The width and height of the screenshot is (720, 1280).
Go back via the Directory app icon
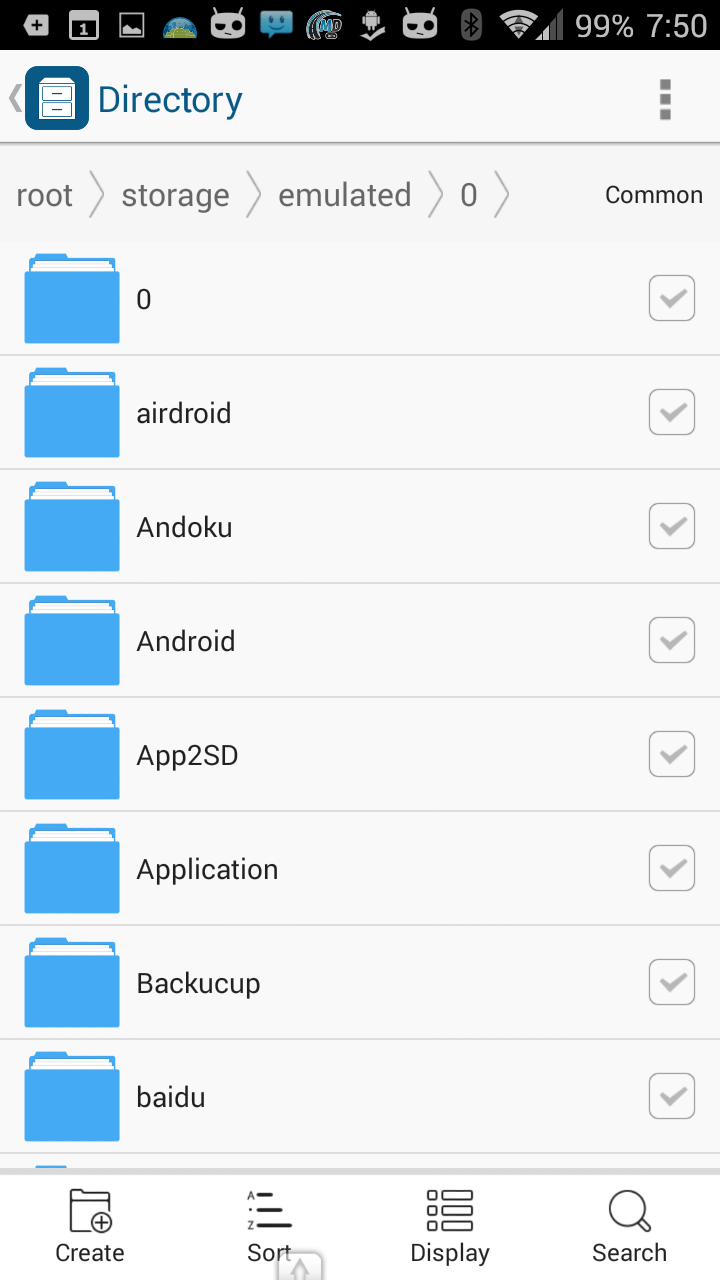pyautogui.click(x=57, y=98)
